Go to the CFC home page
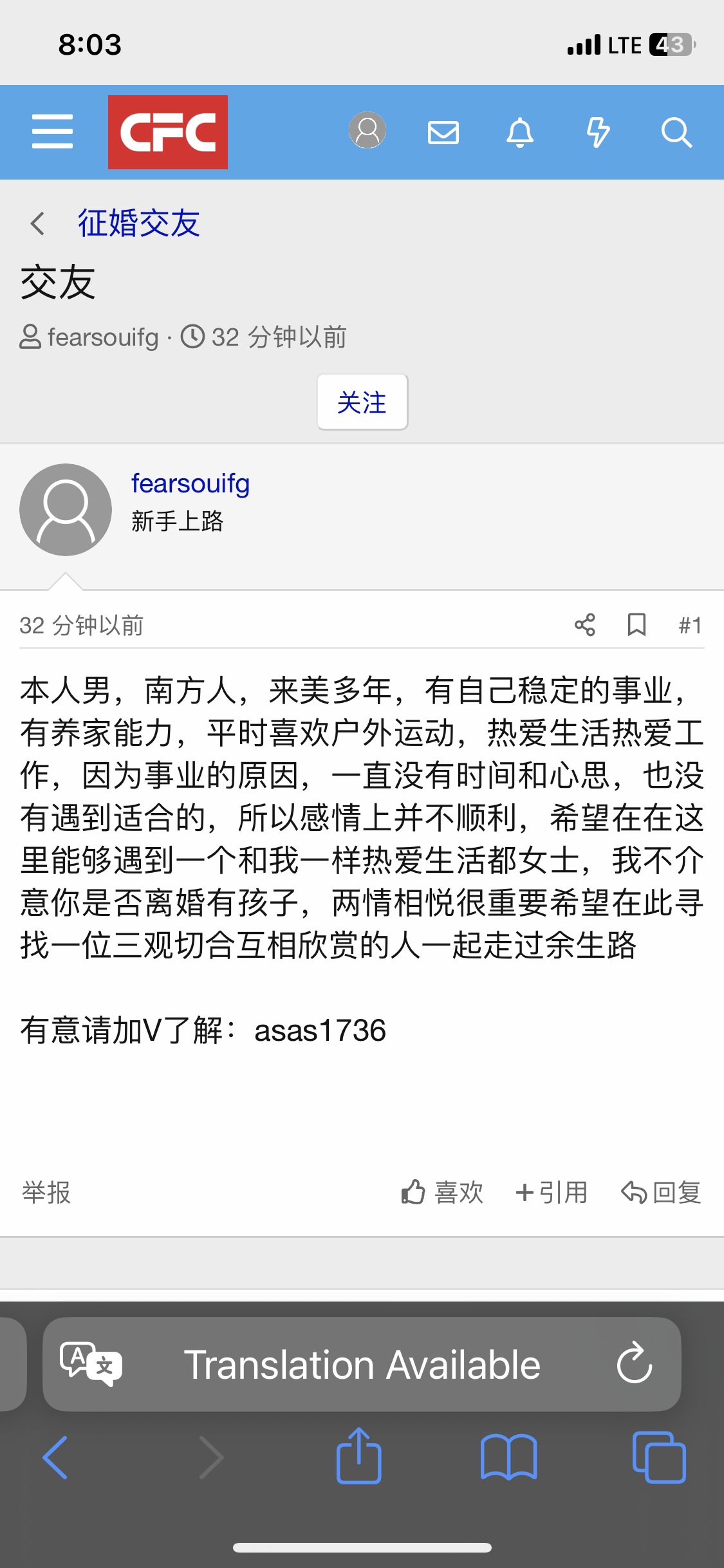The width and height of the screenshot is (724, 1568). pos(167,132)
